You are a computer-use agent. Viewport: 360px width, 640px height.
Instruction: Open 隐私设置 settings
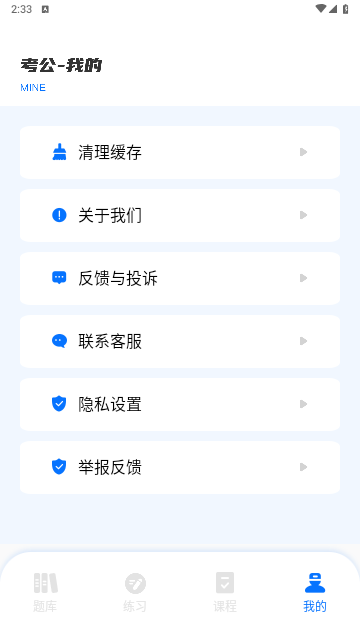coord(180,404)
